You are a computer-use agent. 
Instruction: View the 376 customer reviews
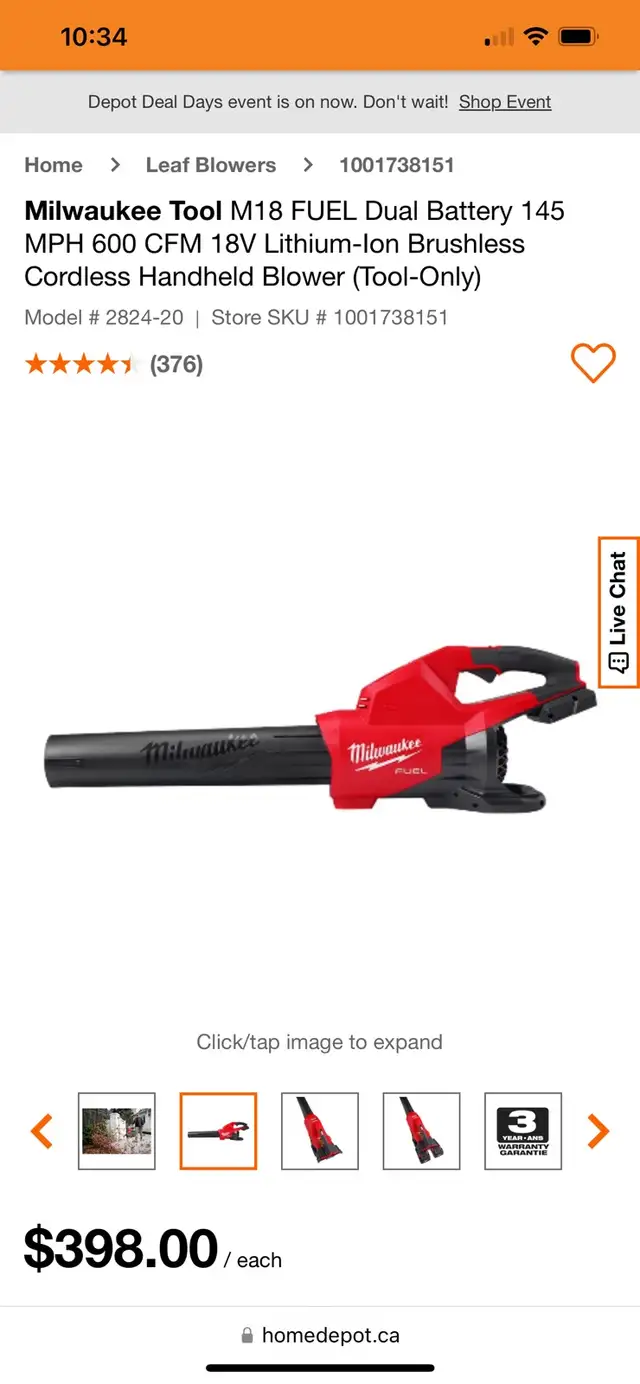pos(176,364)
